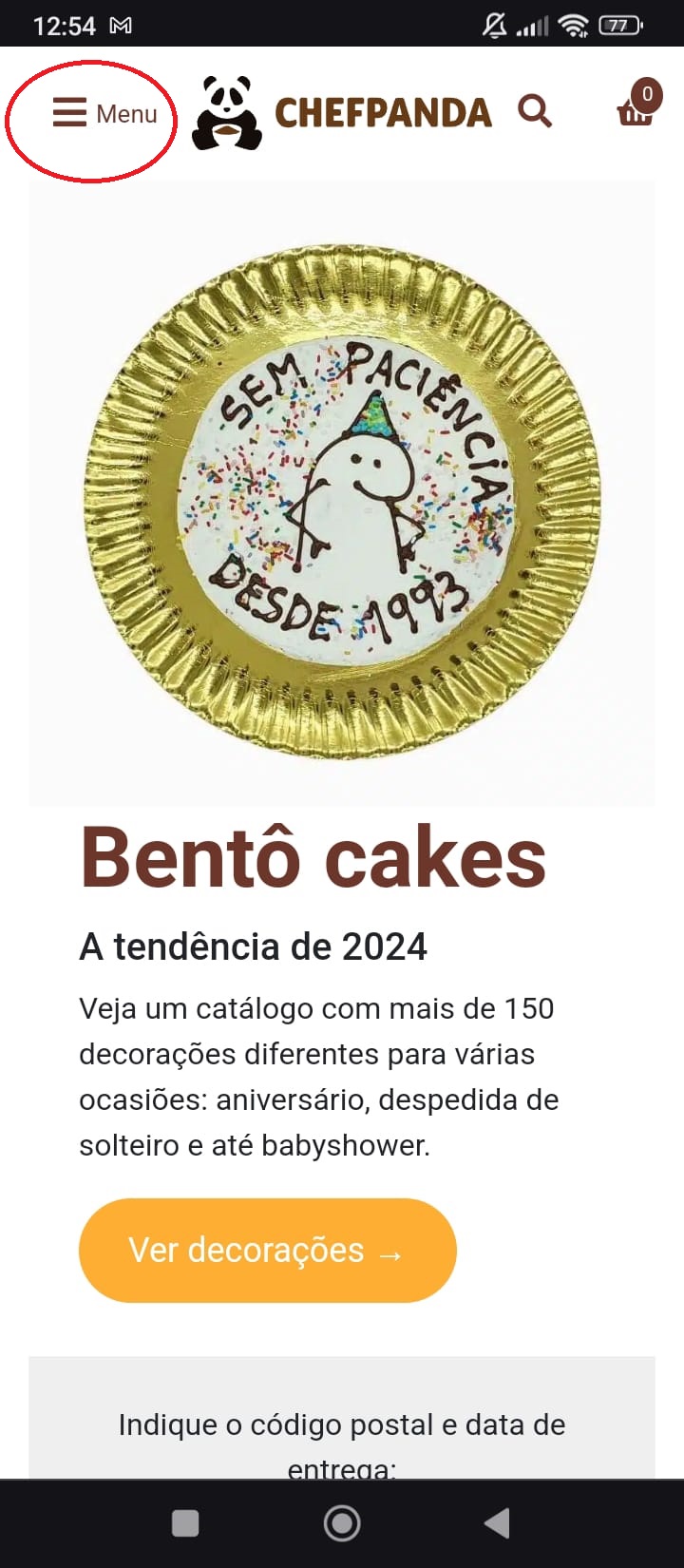This screenshot has height=1568, width=684.
Task: Go to the phone's home screen
Action: coord(342,1523)
